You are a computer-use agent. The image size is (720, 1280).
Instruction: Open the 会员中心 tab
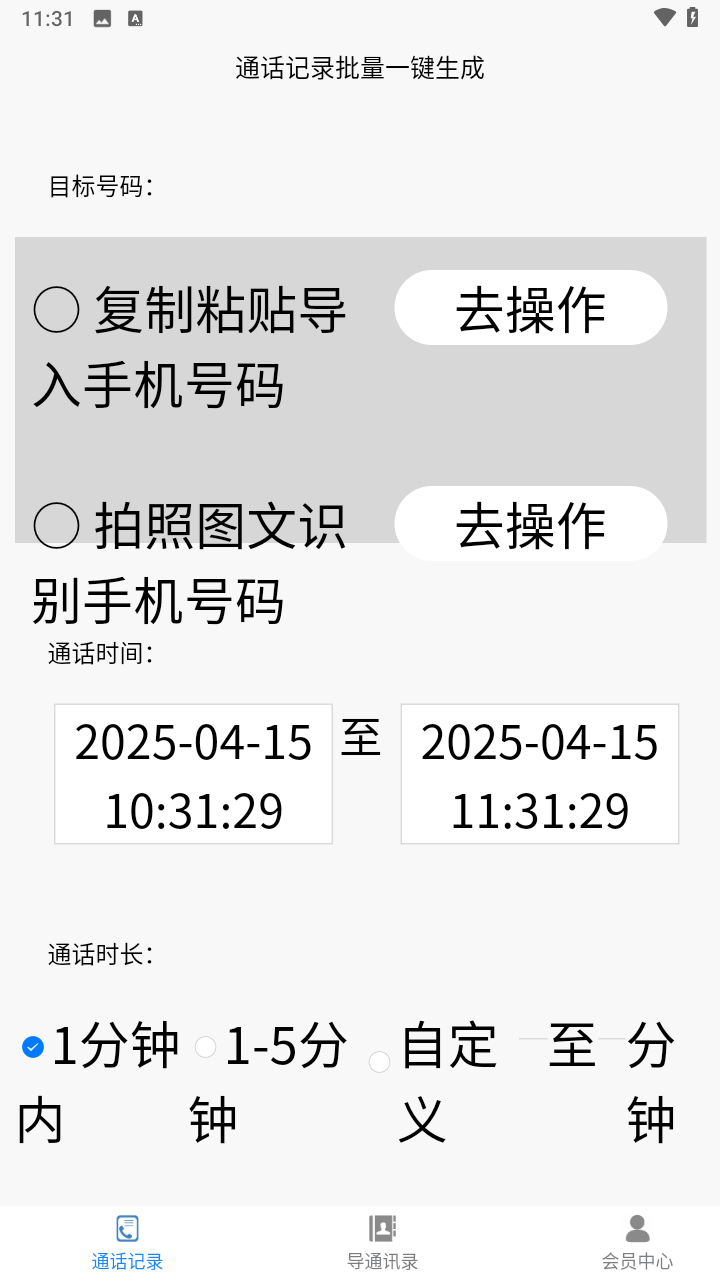point(637,1243)
